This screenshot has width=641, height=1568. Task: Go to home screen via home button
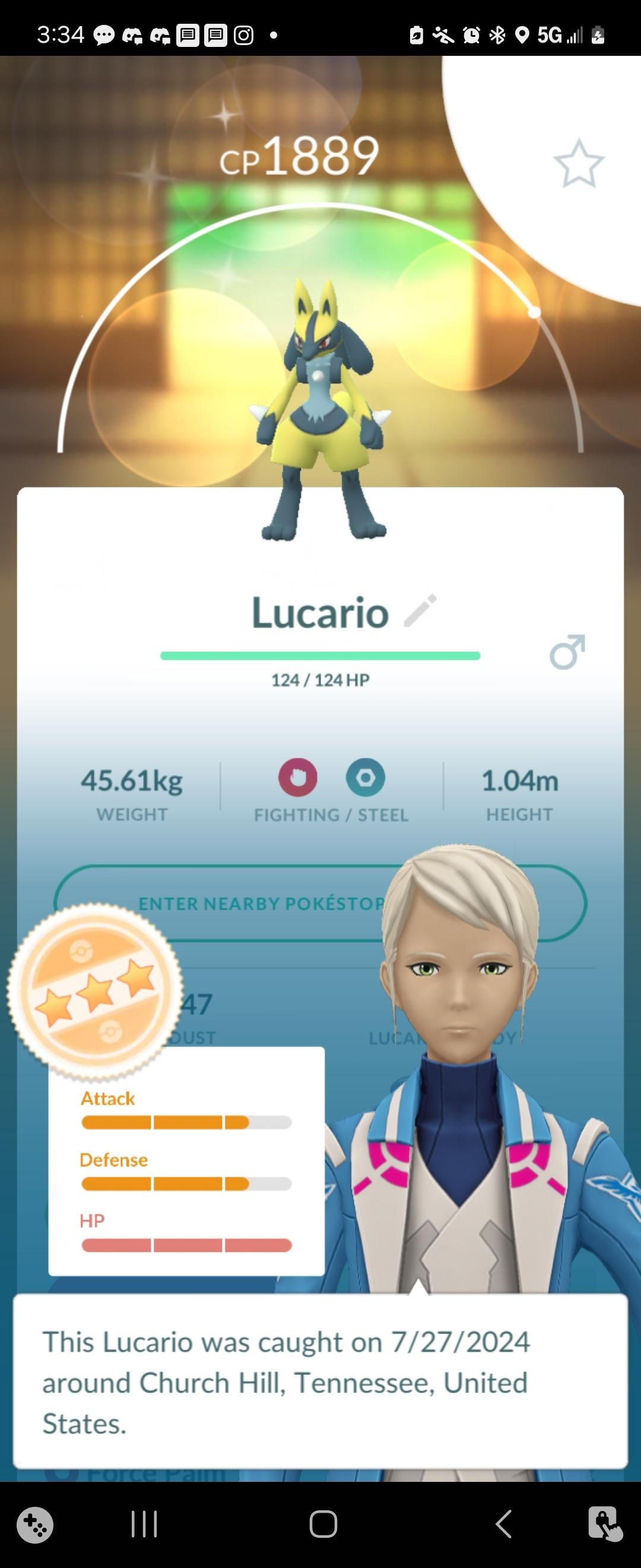pyautogui.click(x=323, y=1523)
